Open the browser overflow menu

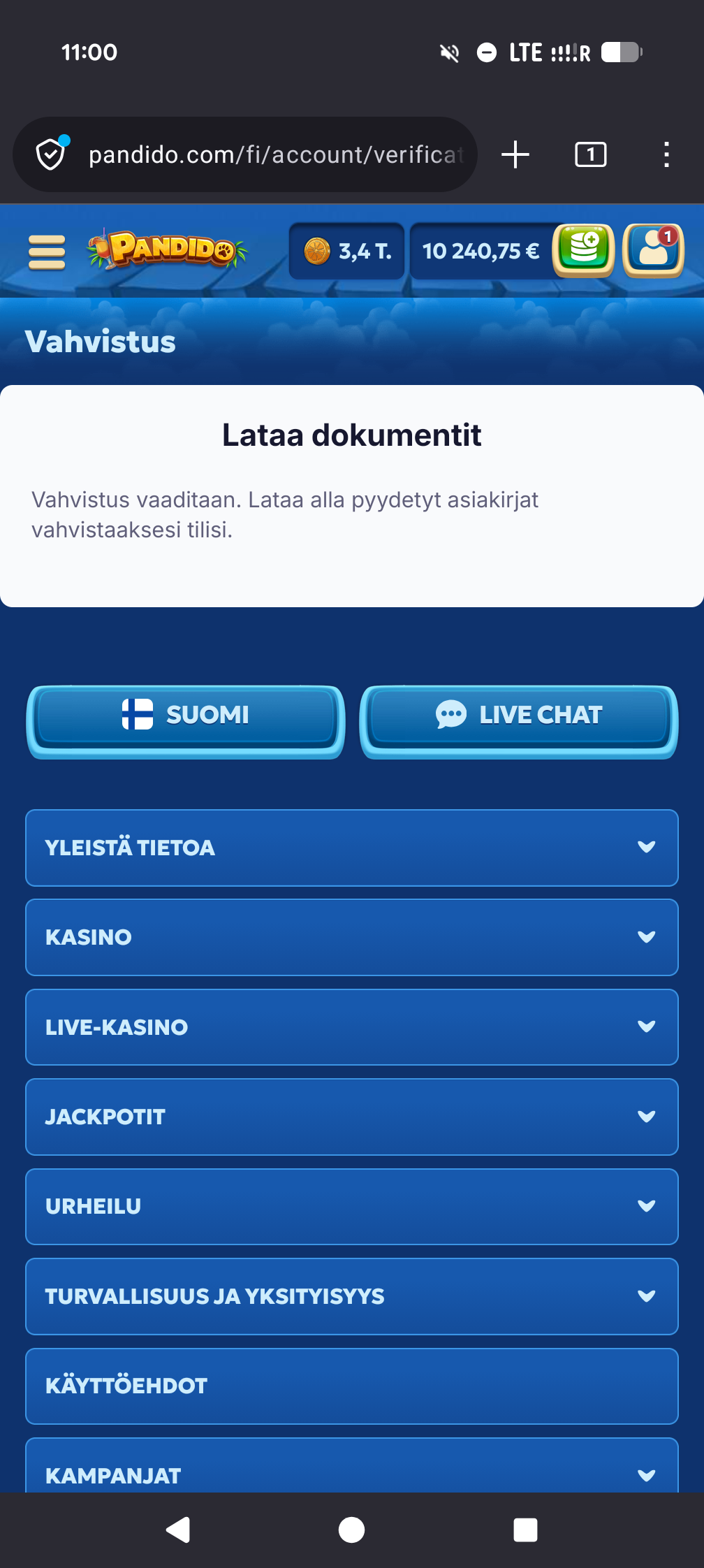pyautogui.click(x=666, y=154)
